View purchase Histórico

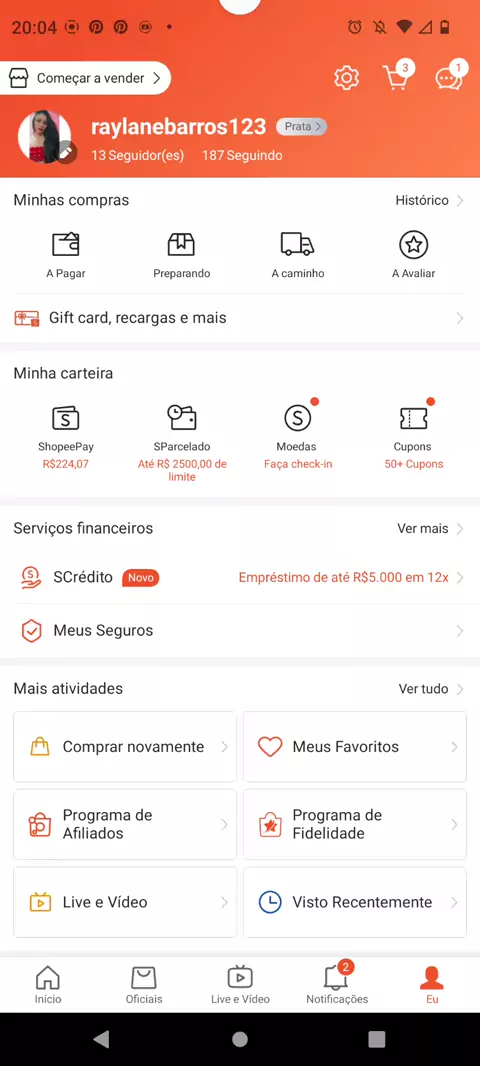pos(430,201)
